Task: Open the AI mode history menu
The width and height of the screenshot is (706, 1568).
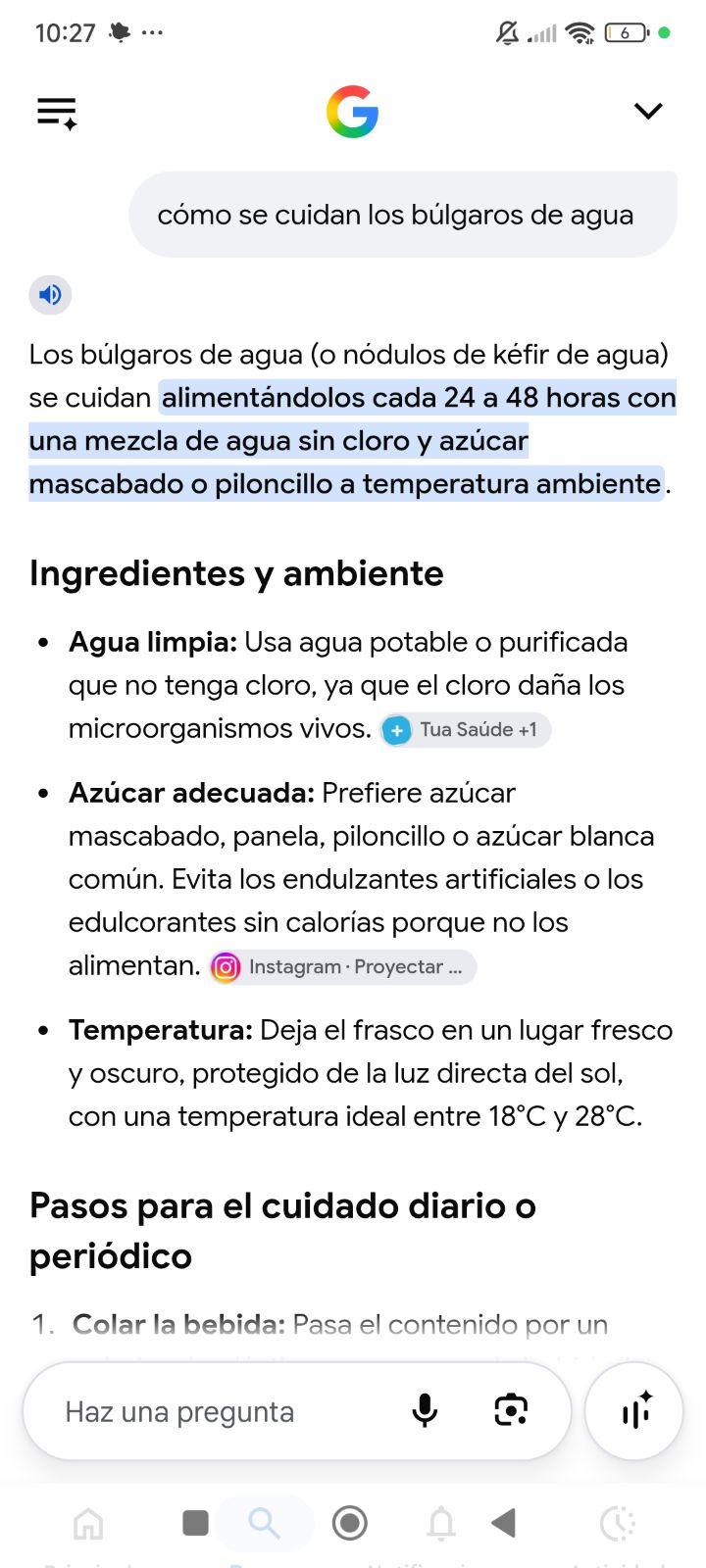Action: (57, 113)
